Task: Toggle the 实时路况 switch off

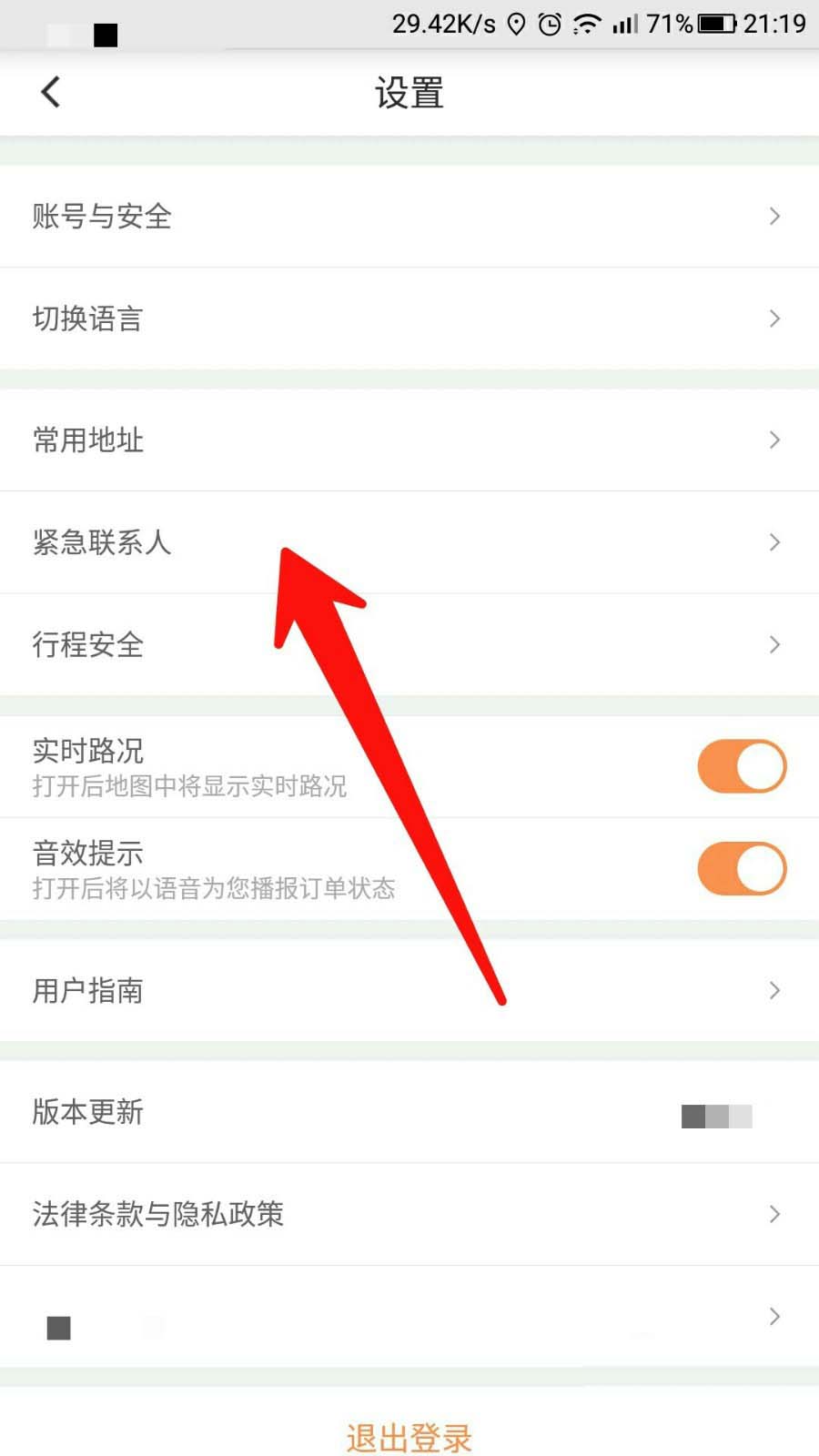Action: click(x=741, y=766)
